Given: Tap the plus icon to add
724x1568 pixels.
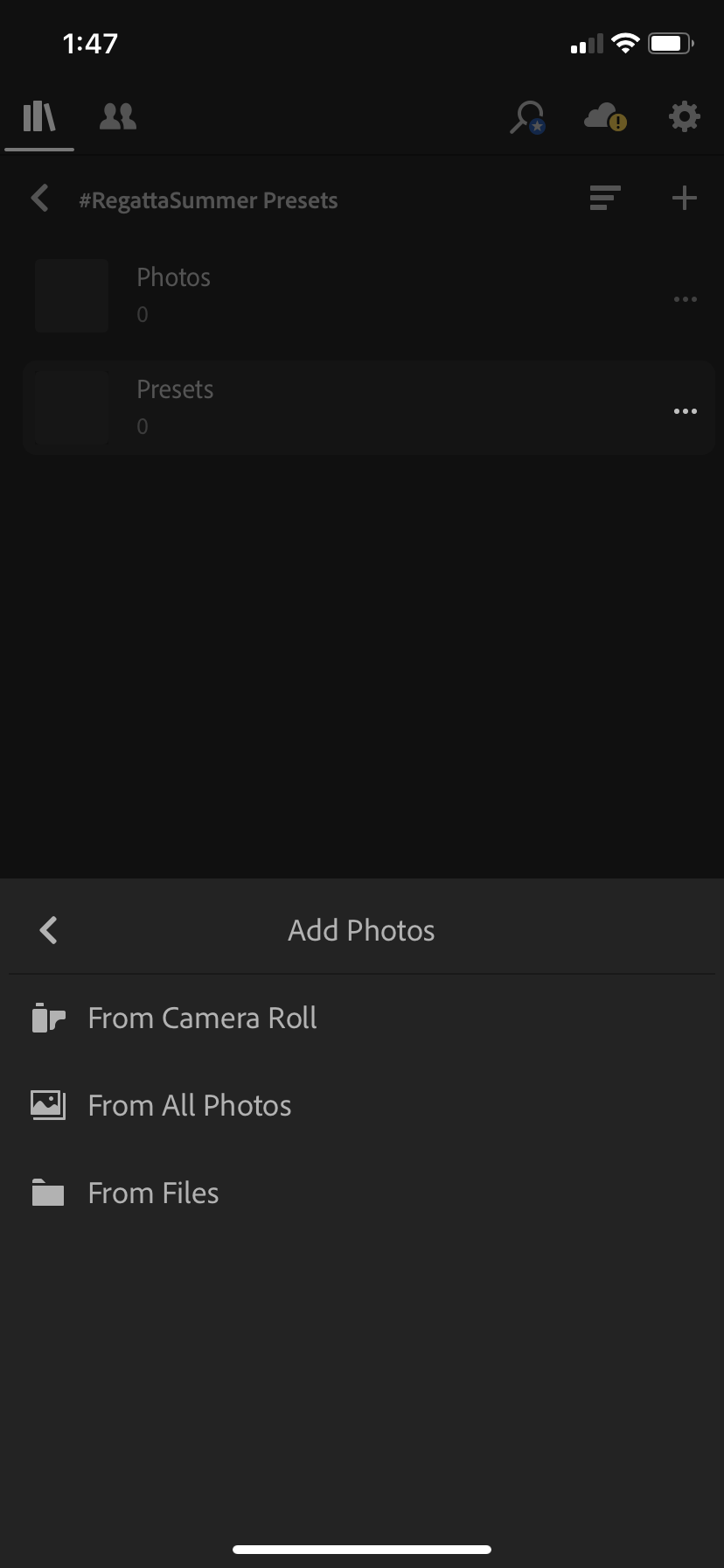Looking at the screenshot, I should coord(684,199).
